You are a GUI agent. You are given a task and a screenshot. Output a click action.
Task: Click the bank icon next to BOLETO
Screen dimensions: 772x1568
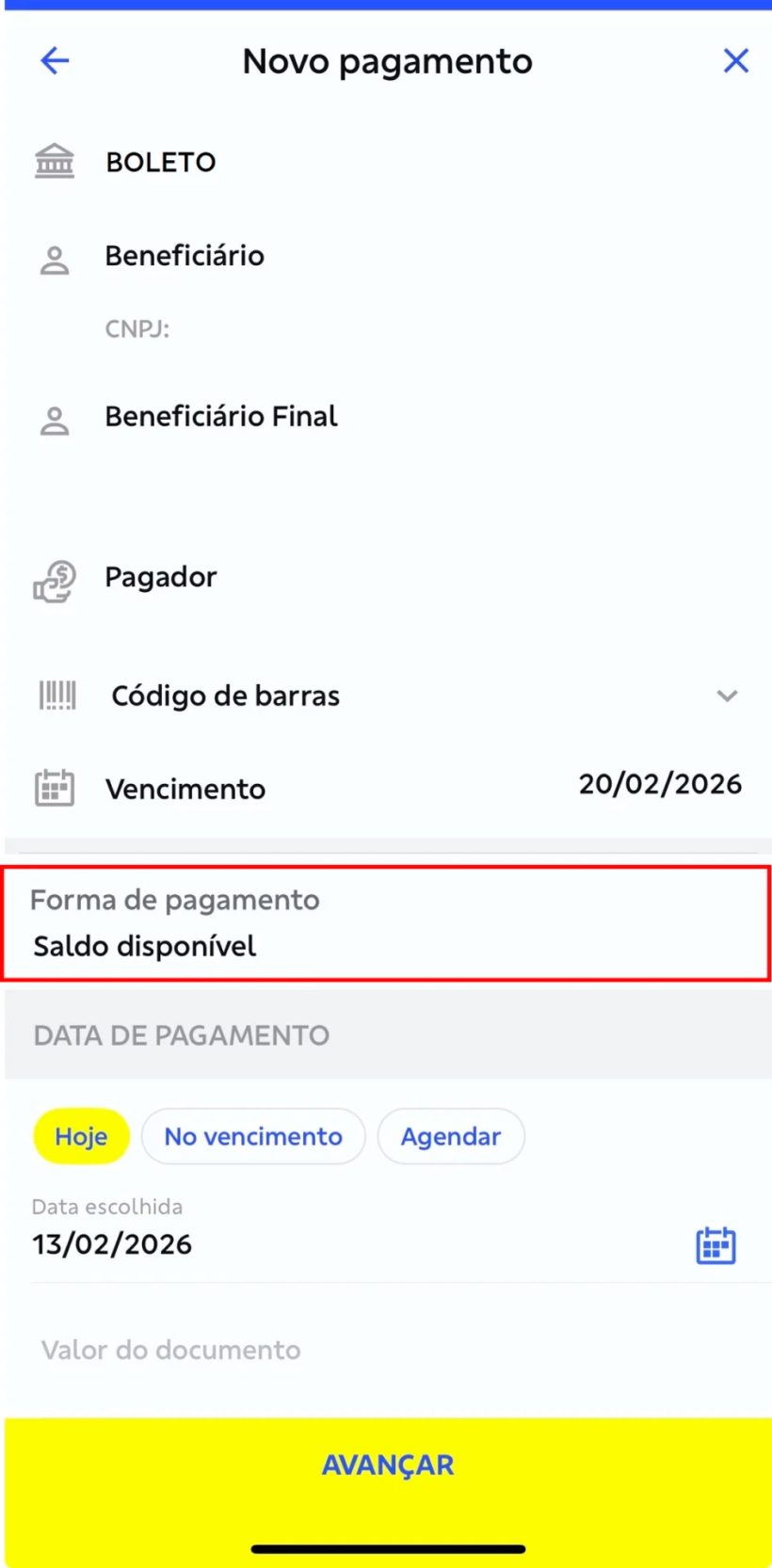point(54,161)
